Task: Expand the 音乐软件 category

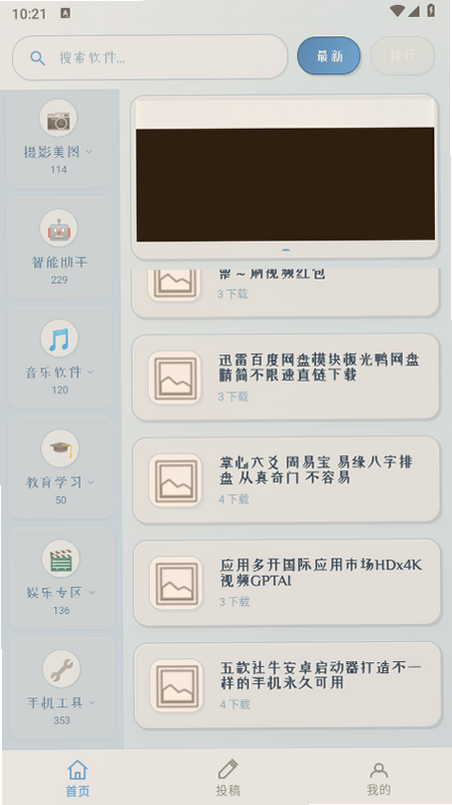Action: 60,358
